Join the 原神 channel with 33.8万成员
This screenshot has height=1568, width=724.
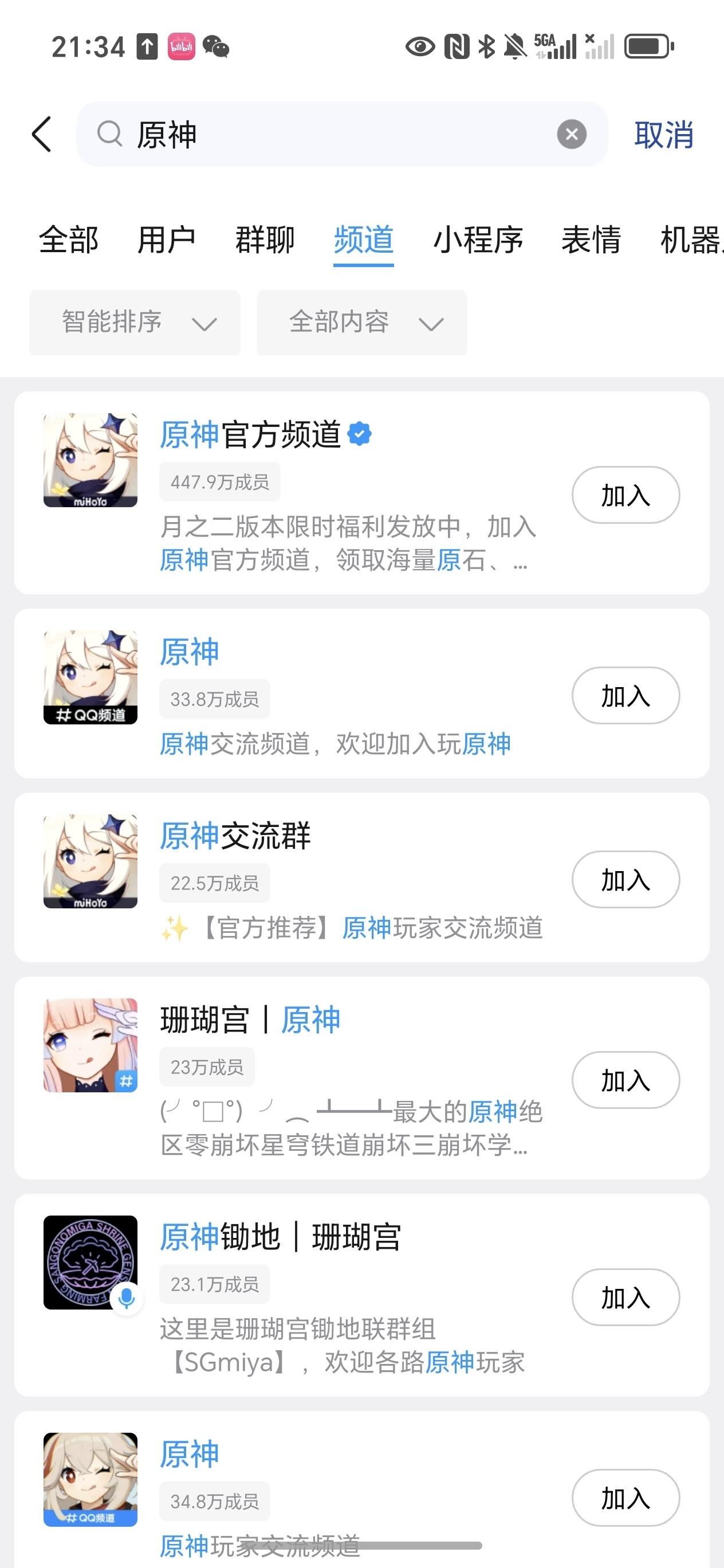(625, 696)
